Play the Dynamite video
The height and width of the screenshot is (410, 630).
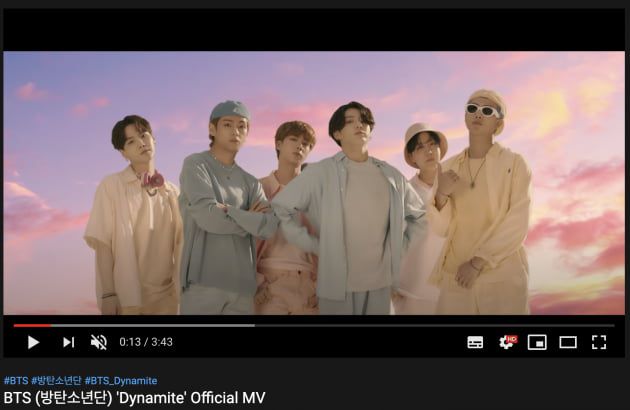tap(33, 342)
